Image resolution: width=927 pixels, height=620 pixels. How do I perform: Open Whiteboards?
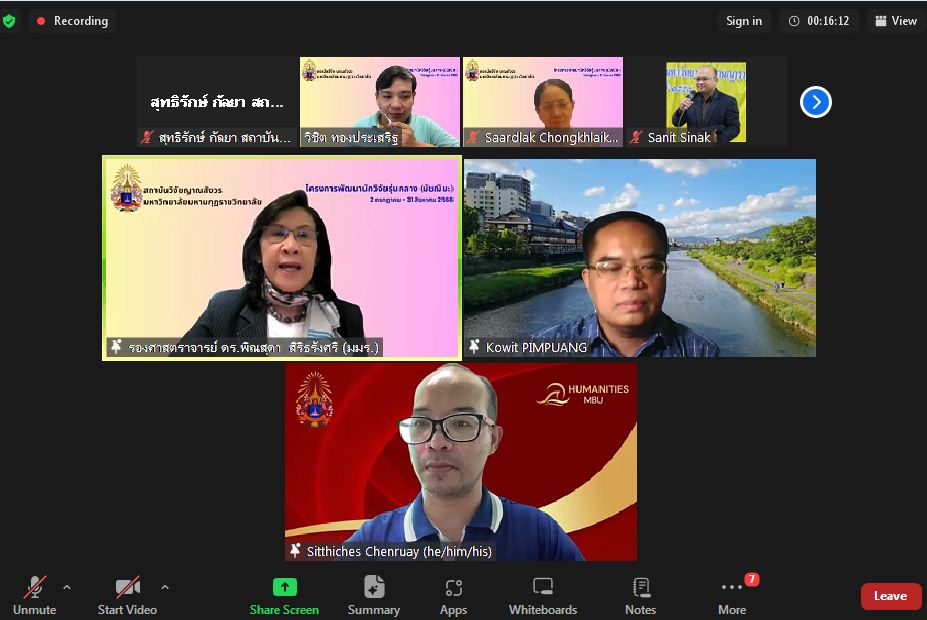543,595
